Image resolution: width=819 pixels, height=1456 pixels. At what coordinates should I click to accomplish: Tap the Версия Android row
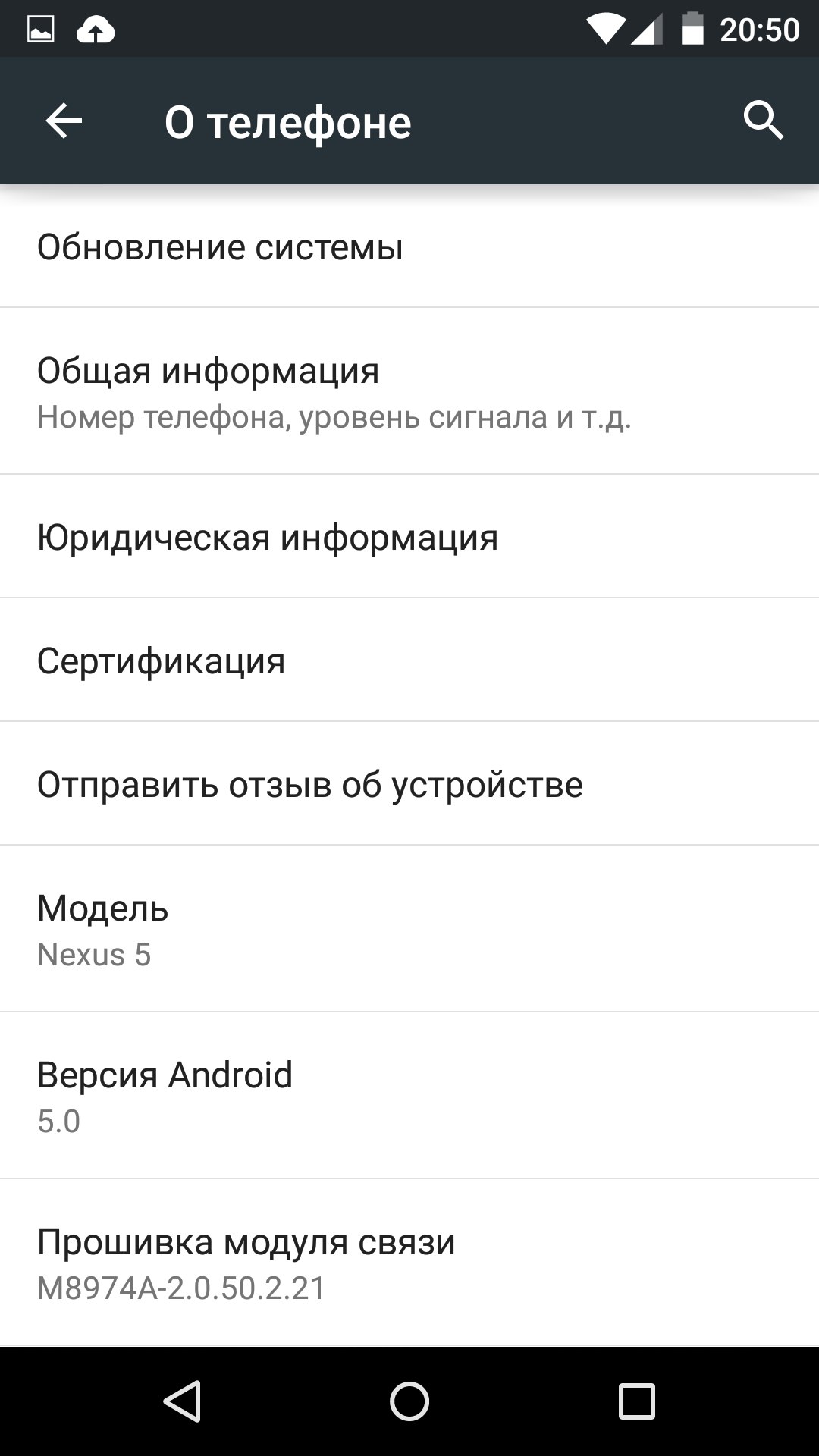(409, 1096)
